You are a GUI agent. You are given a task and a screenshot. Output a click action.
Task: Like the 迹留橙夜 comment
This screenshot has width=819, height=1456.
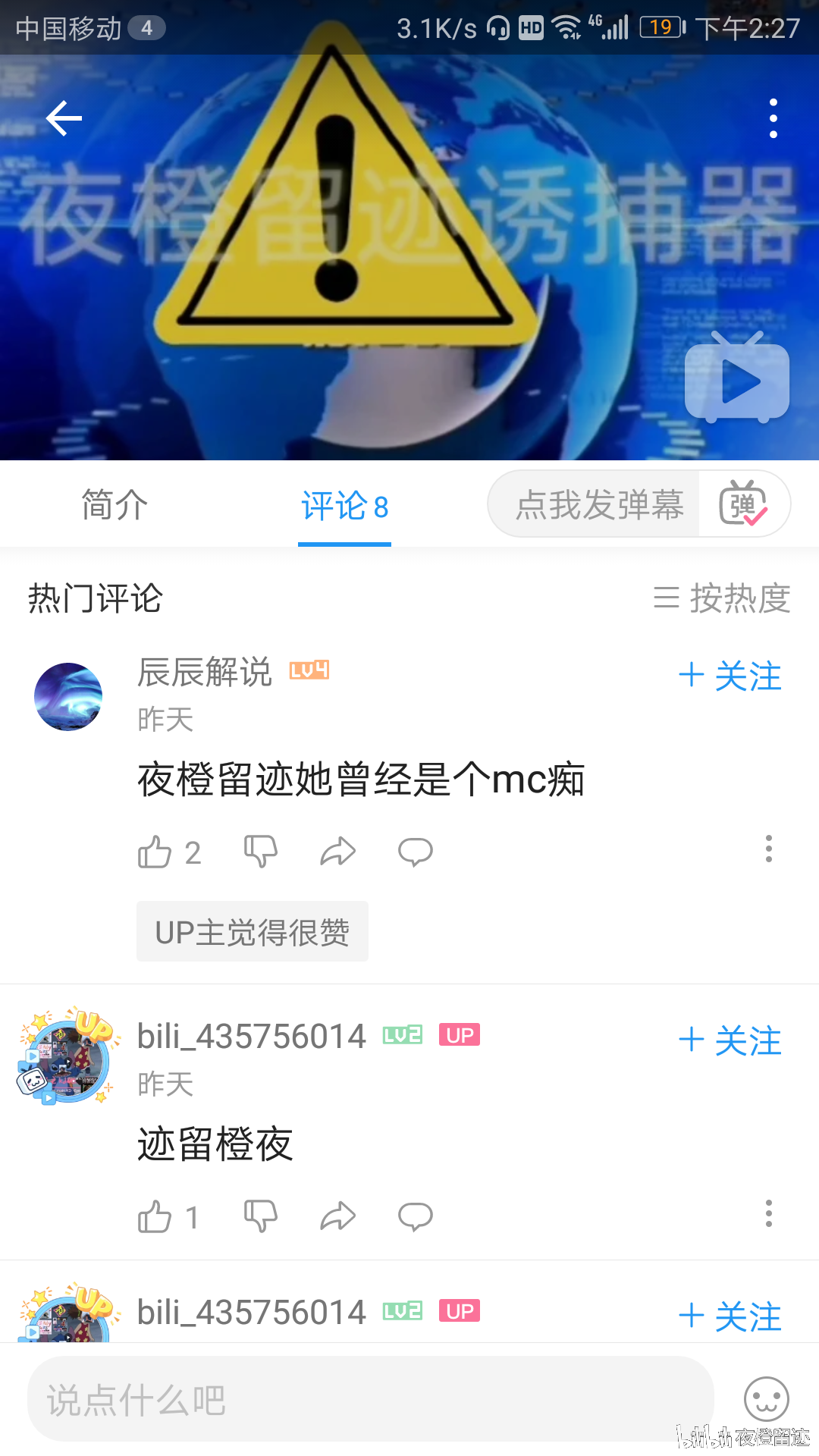coord(155,1217)
